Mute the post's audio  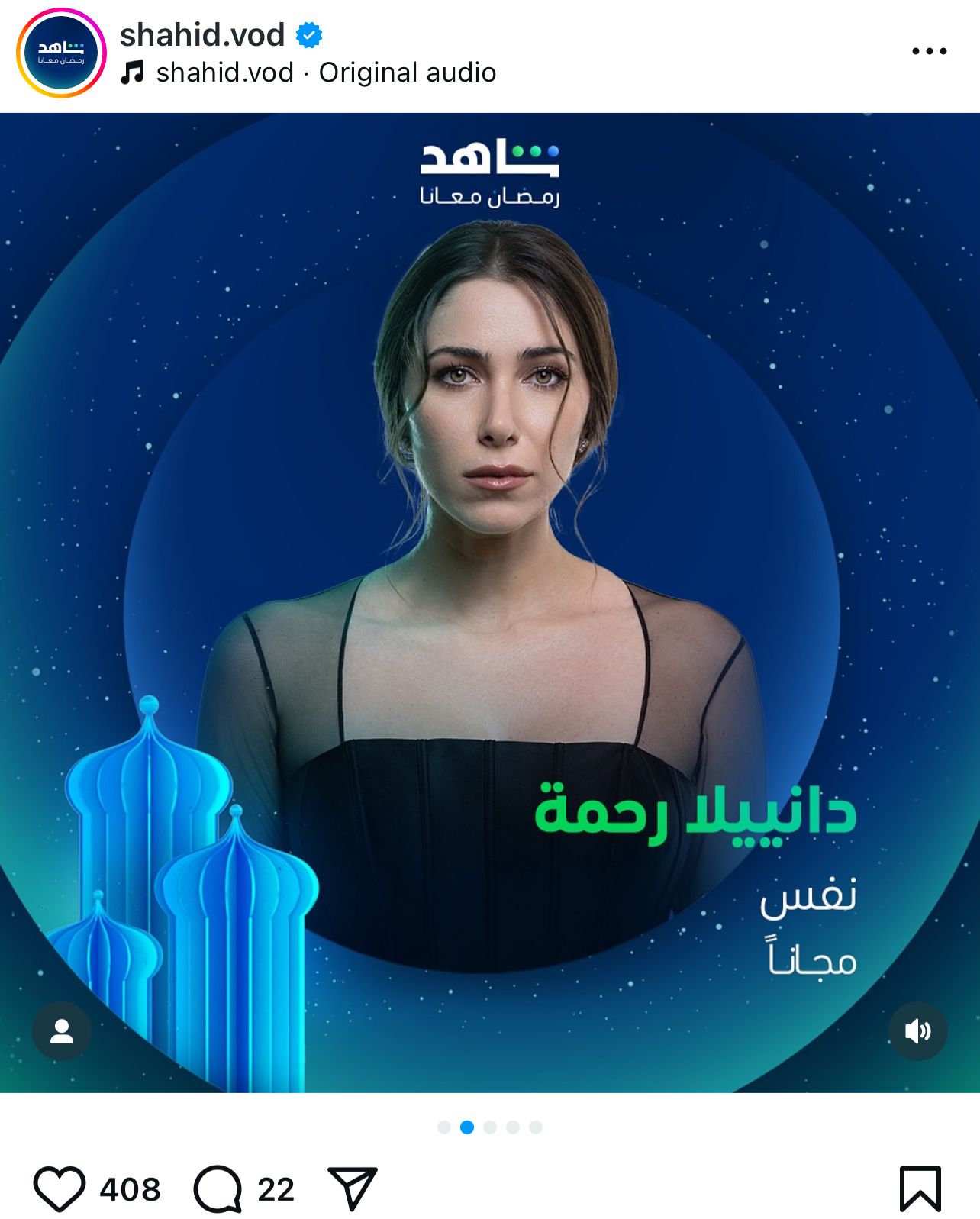tap(917, 1031)
